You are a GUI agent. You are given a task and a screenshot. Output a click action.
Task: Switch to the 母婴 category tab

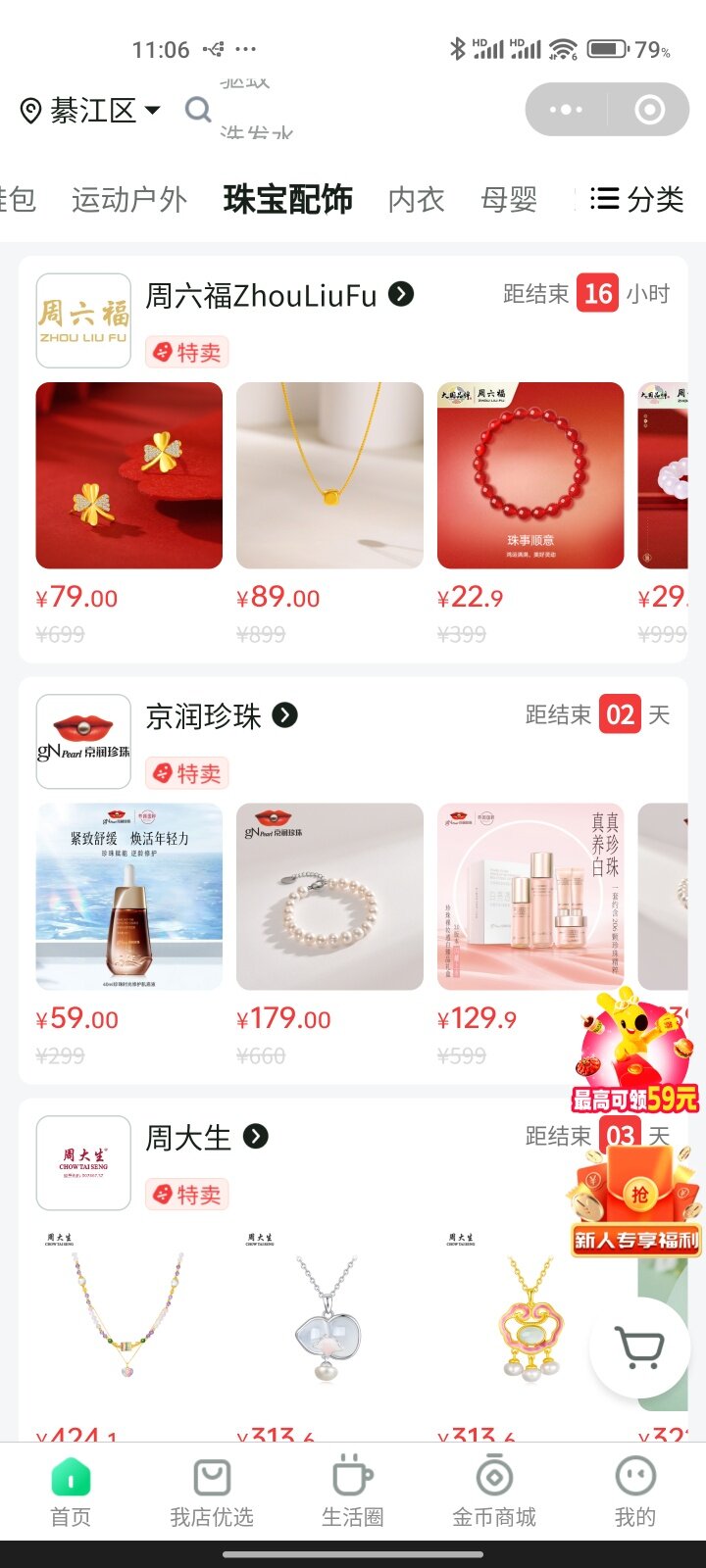click(509, 200)
